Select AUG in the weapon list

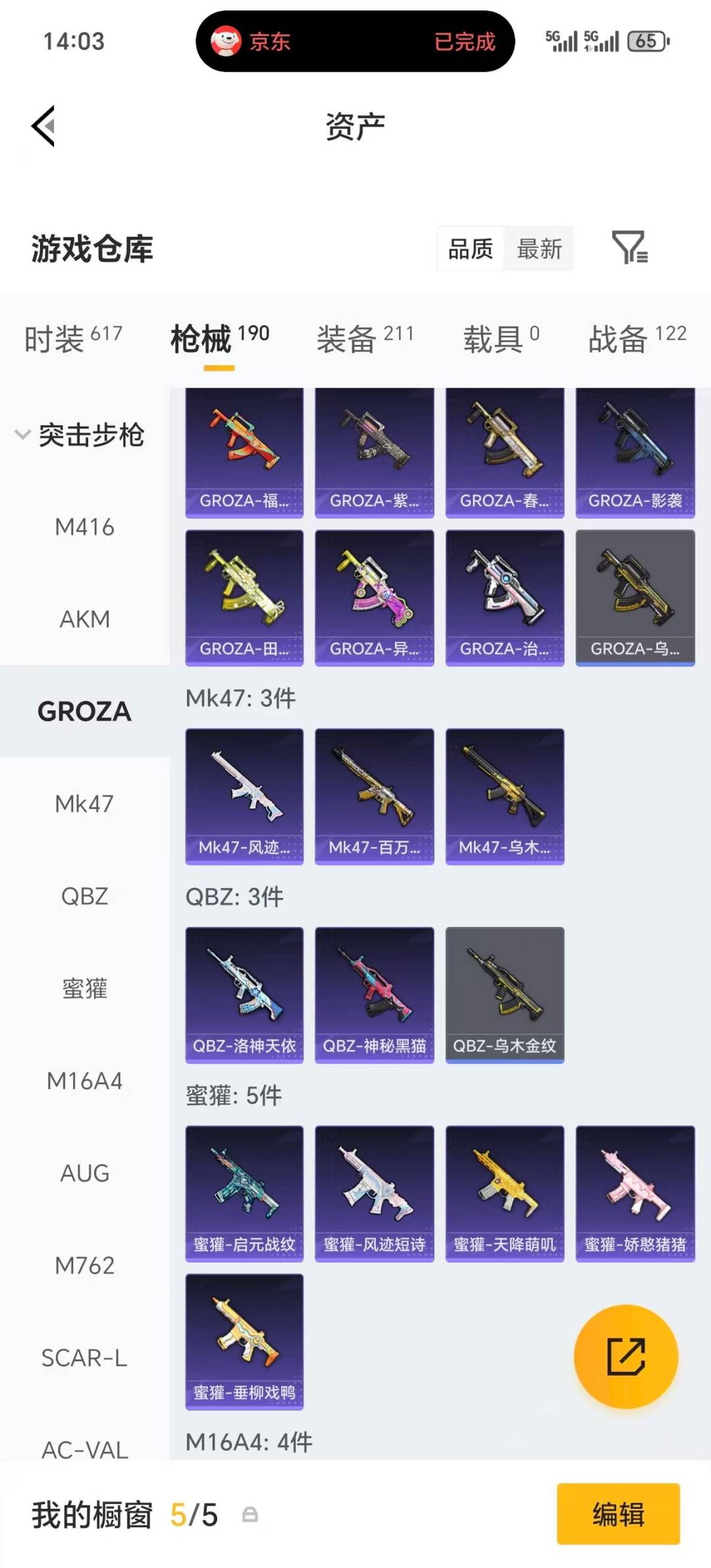84,1173
